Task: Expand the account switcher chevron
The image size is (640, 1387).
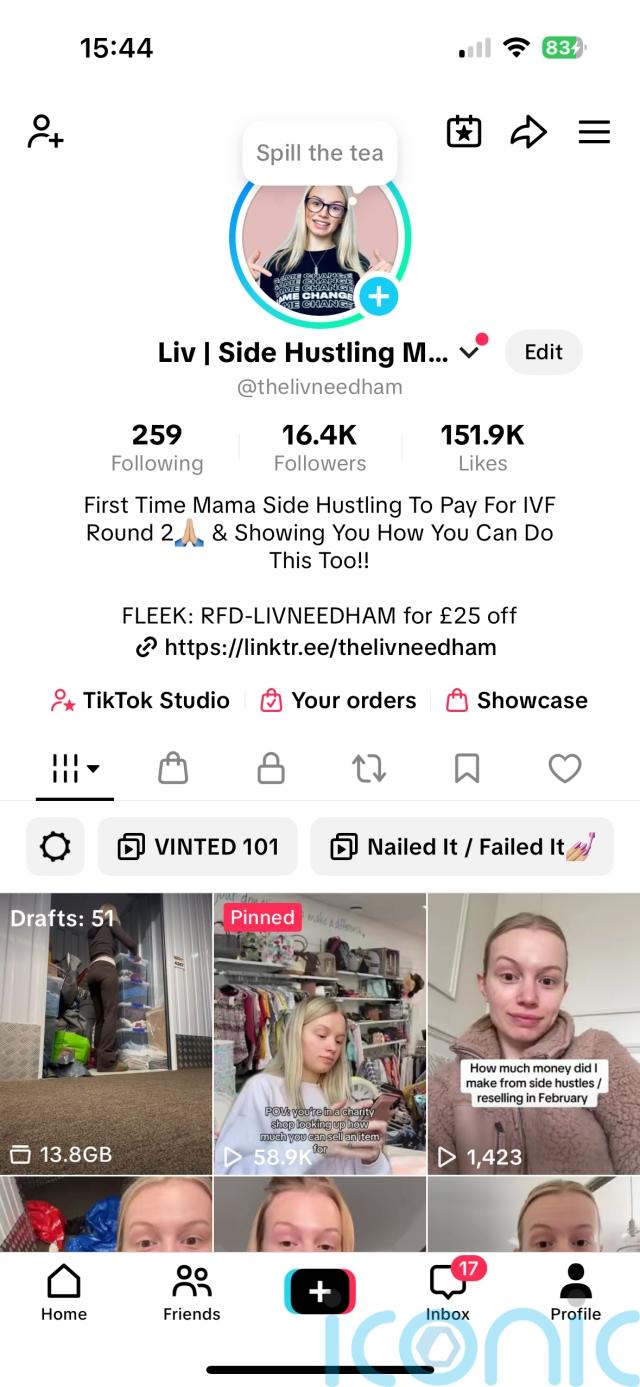Action: 469,352
